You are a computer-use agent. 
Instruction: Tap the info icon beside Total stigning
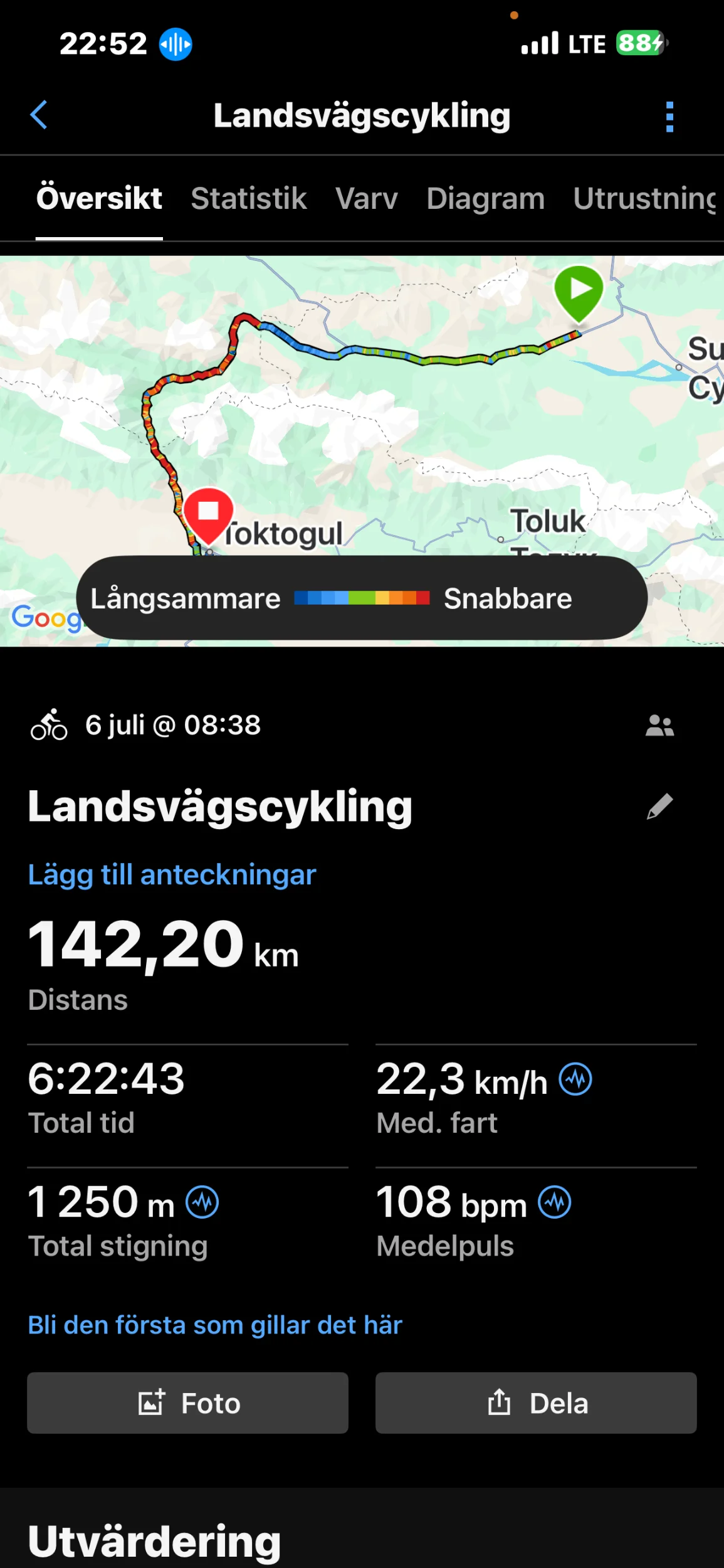202,1202
